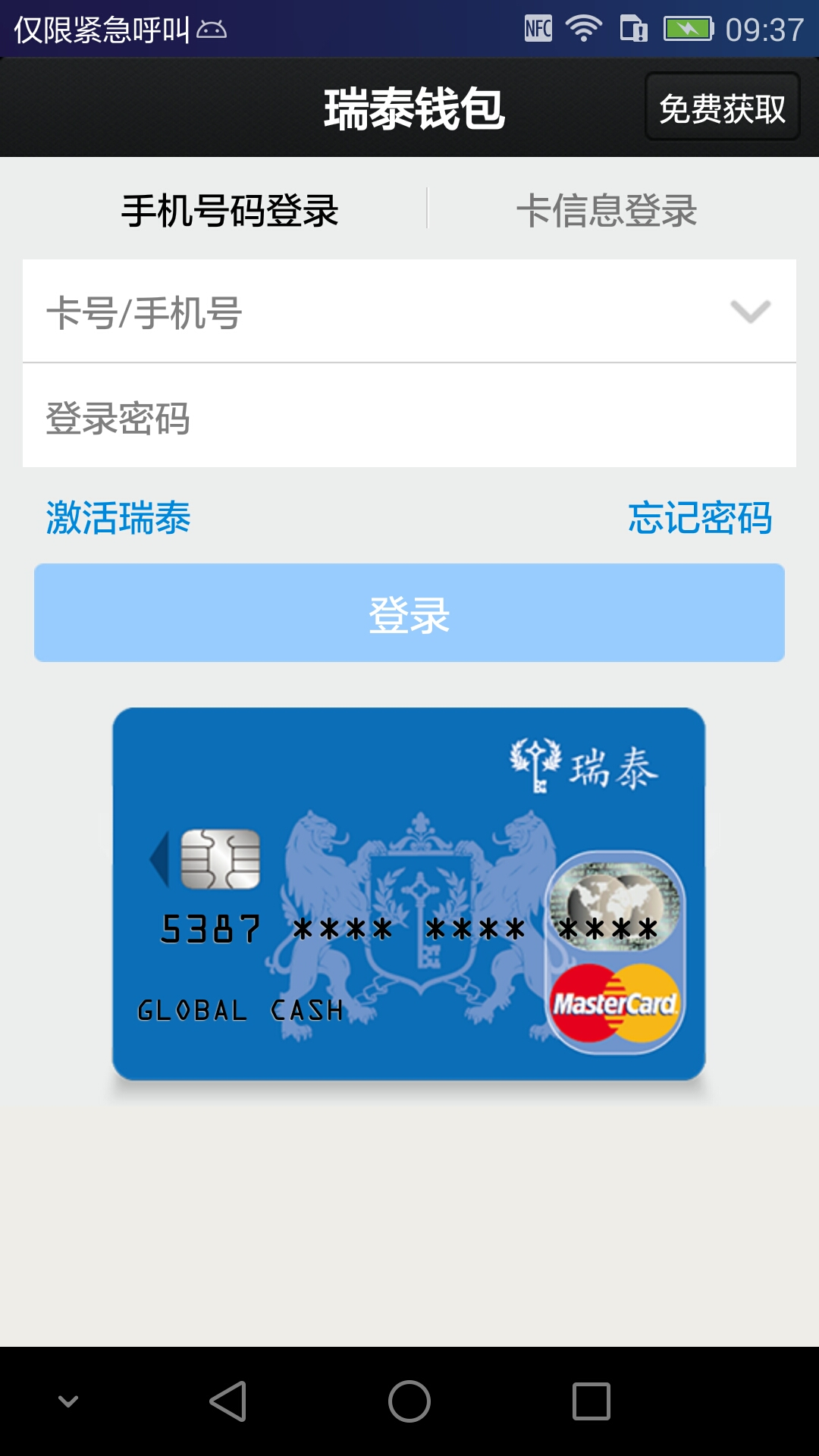This screenshot has width=819, height=1456.
Task: Switch to 手机号码登录 tab
Action: click(229, 210)
